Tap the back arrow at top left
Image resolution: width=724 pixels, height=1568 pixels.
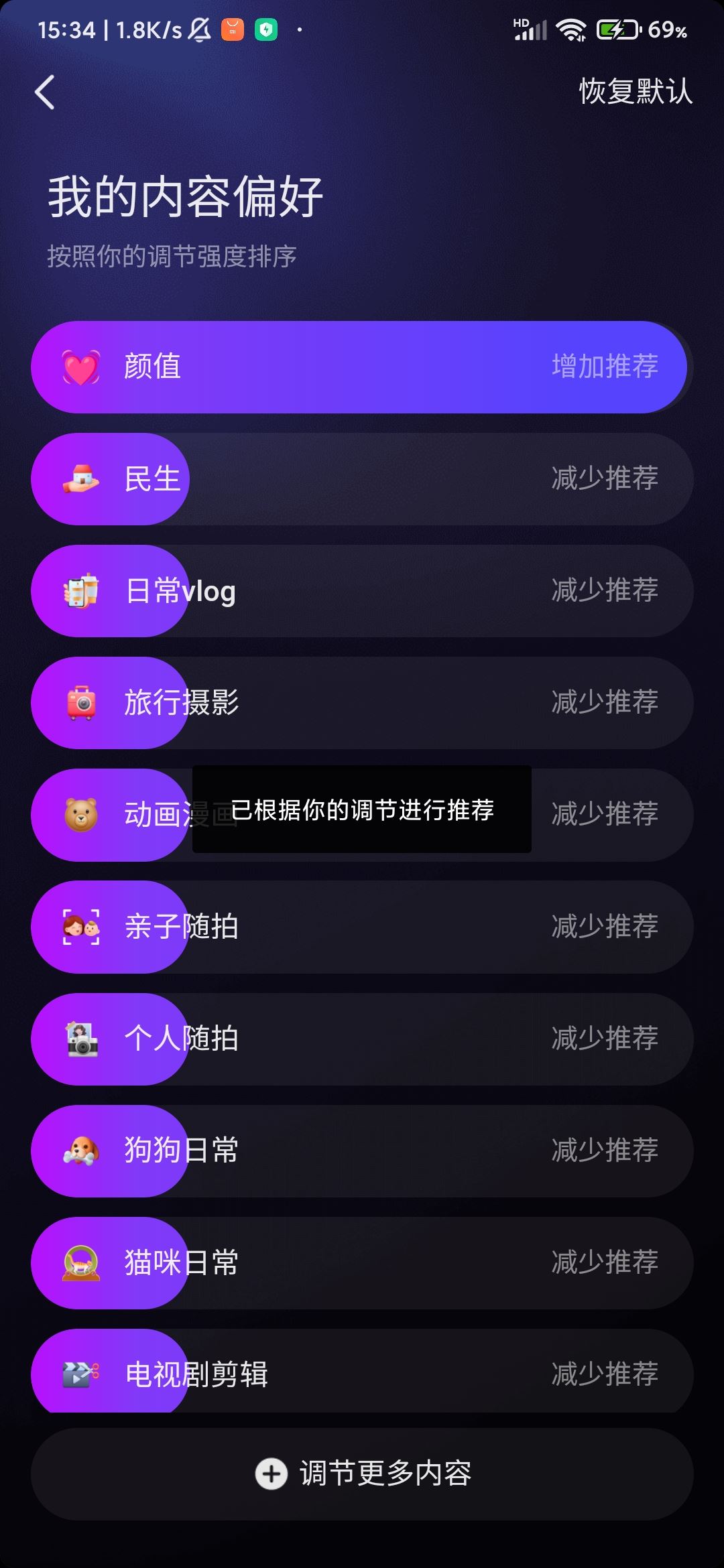pyautogui.click(x=45, y=91)
